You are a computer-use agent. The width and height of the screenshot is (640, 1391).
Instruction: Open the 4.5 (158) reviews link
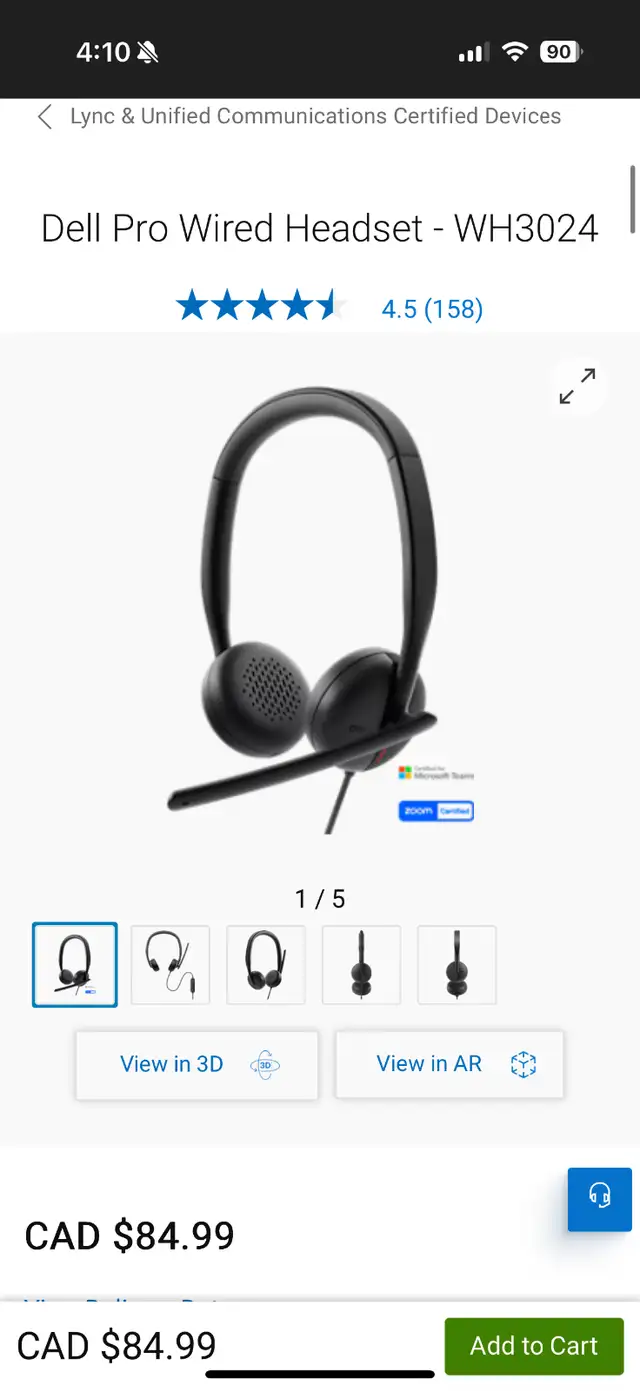point(432,309)
